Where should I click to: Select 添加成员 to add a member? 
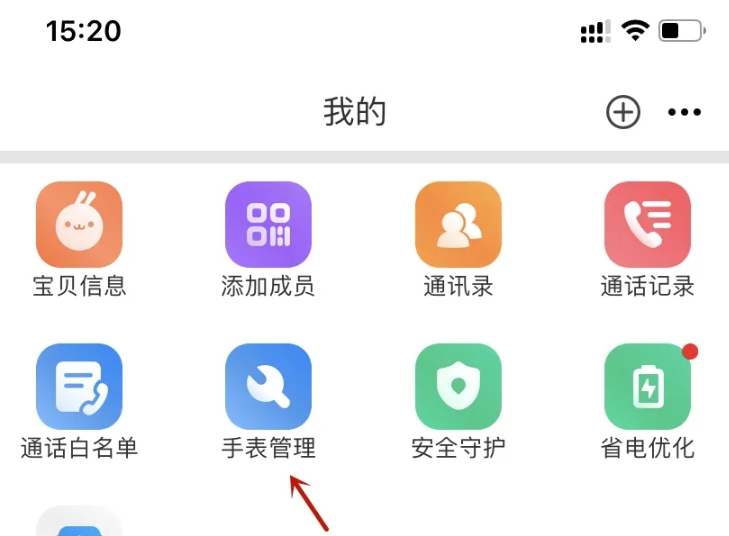268,225
